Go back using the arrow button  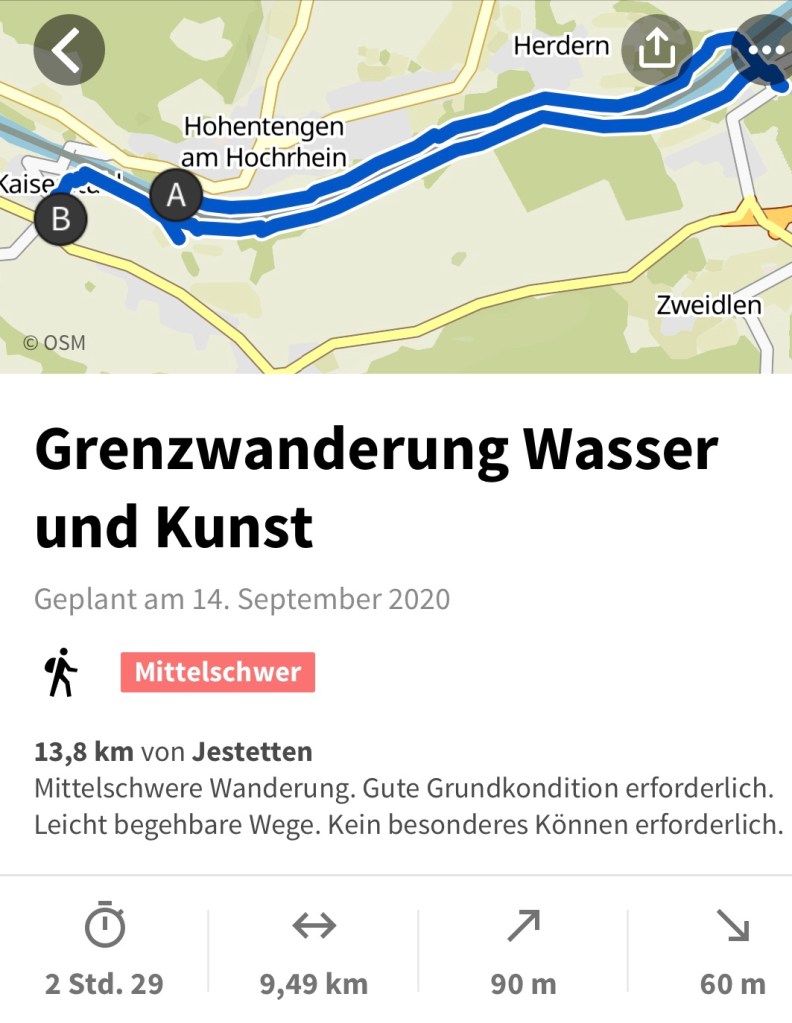(68, 50)
